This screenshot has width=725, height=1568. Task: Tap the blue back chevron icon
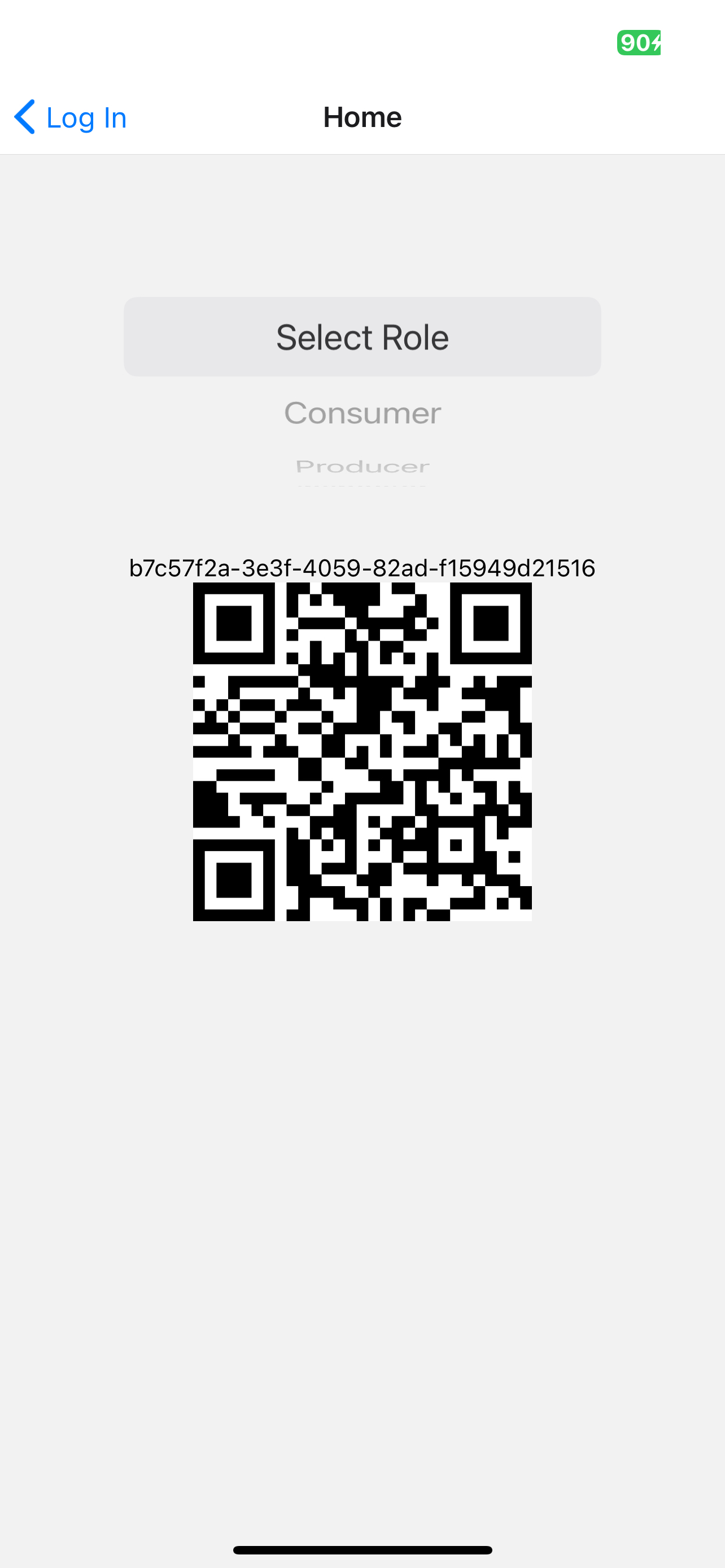point(25,117)
